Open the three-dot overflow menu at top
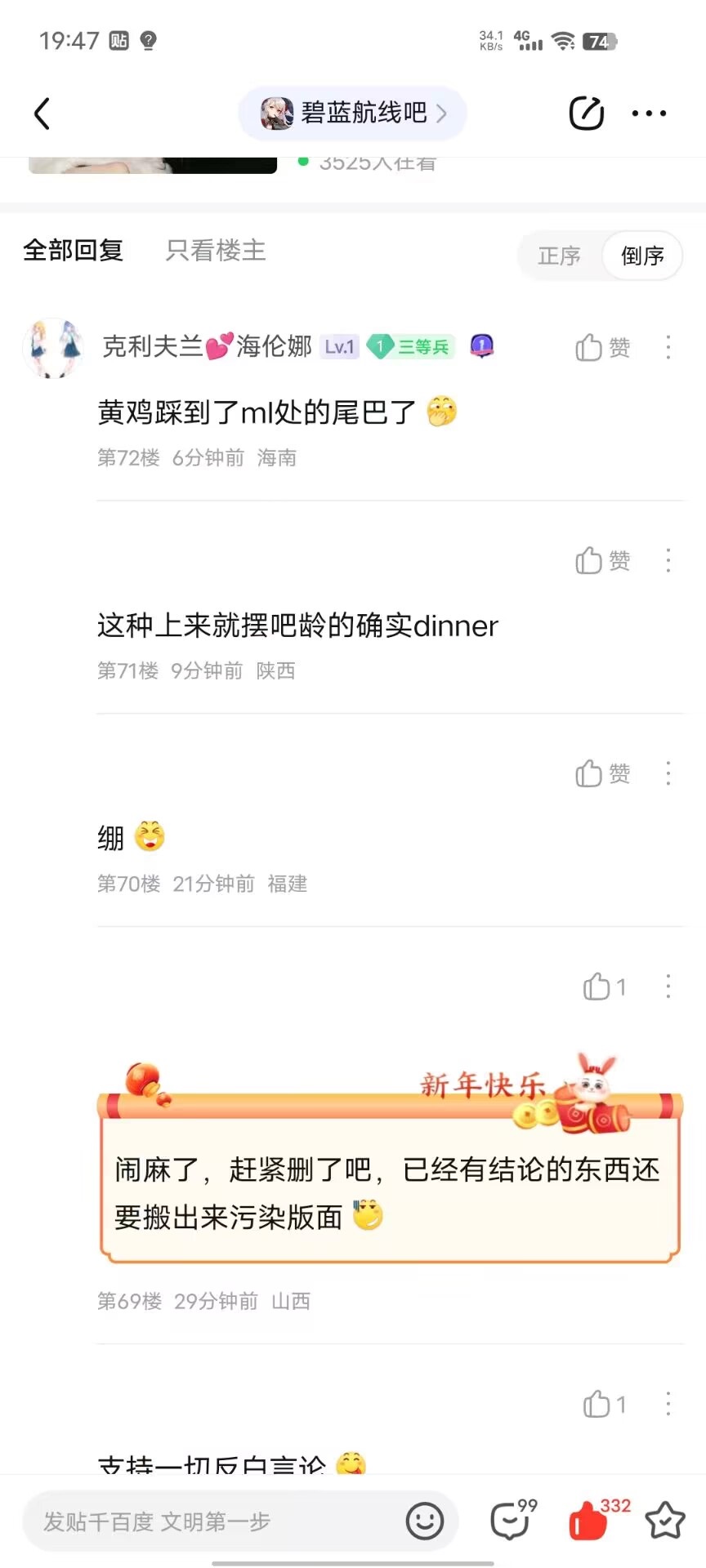The height and width of the screenshot is (1568, 706). click(x=649, y=114)
